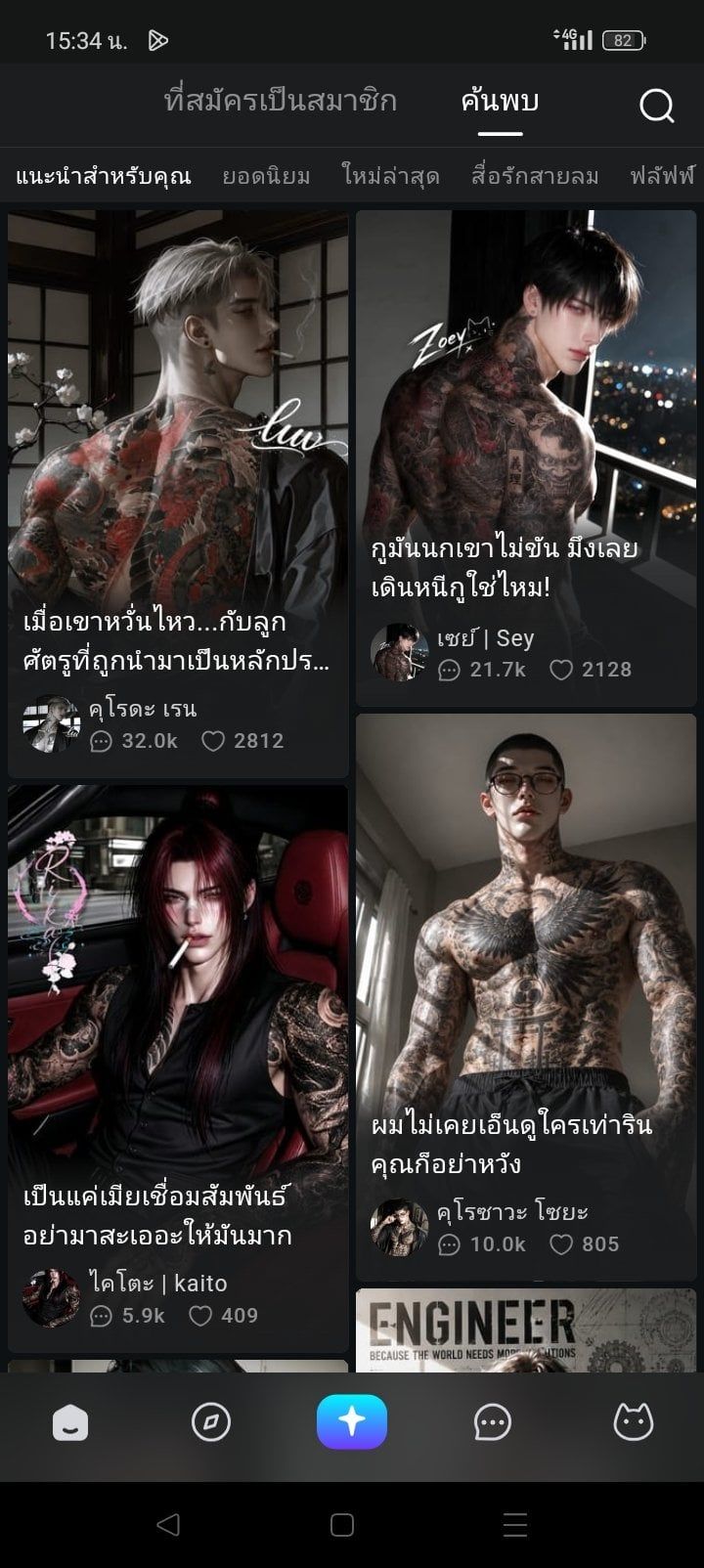Open the ไคโตะ | kaito character card
The width and height of the screenshot is (704, 1568).
(x=178, y=1068)
